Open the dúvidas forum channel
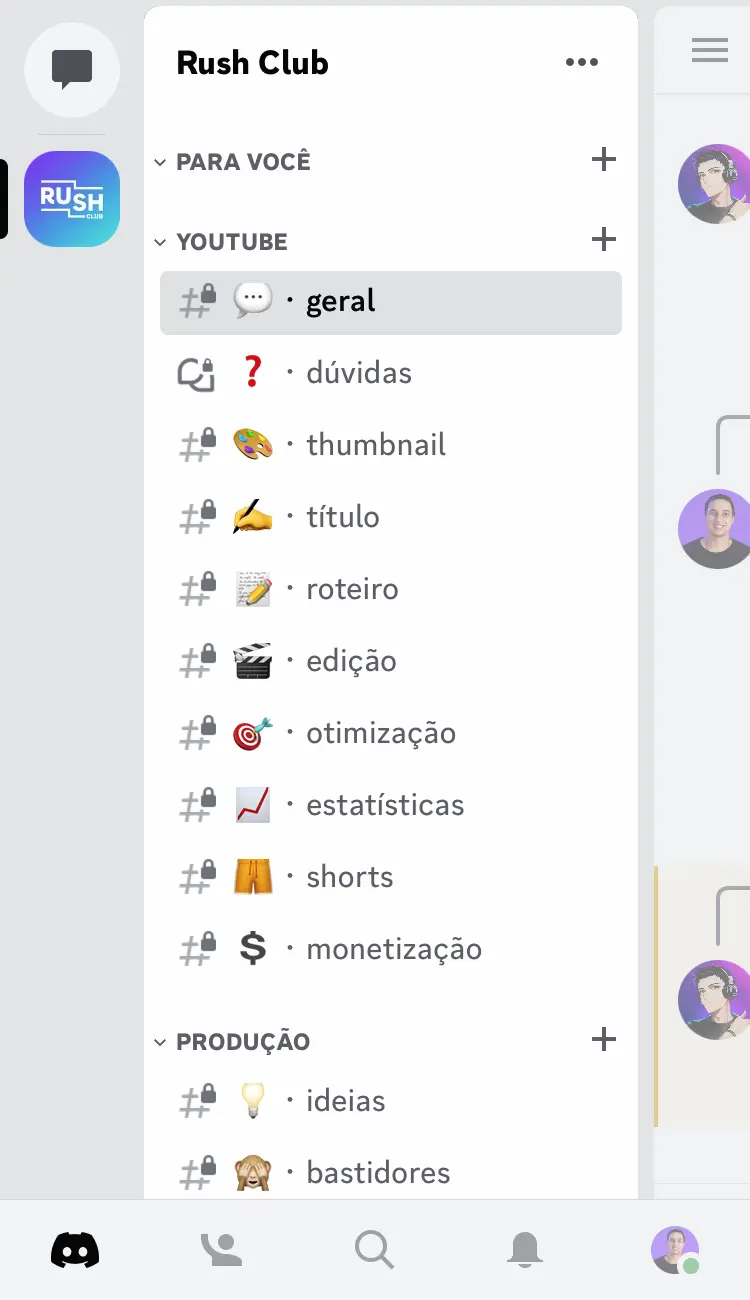The height and width of the screenshot is (1300, 750). (391, 374)
